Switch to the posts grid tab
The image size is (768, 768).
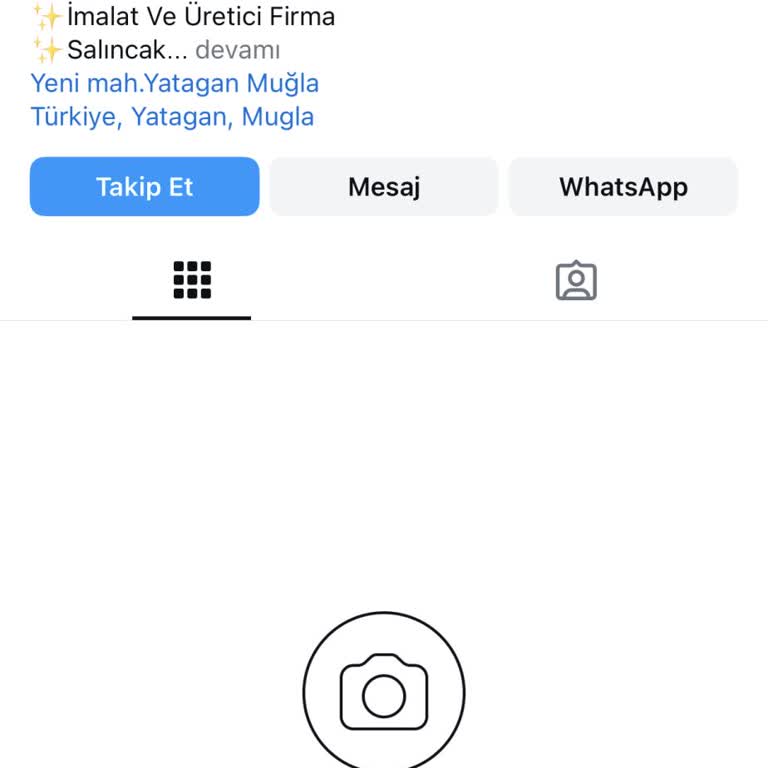coord(192,281)
